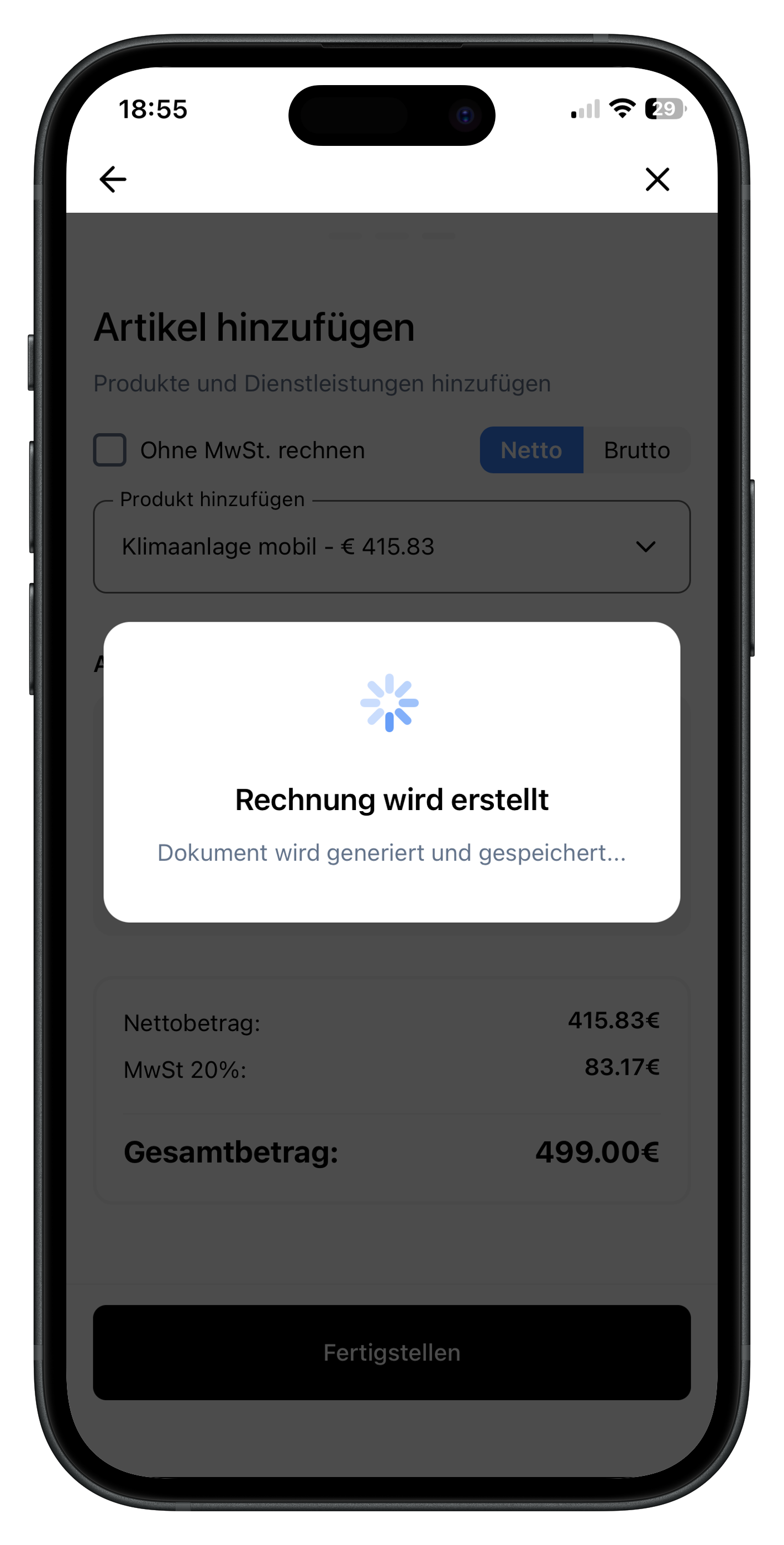Tap the chevron on the product selector
The width and height of the screenshot is (784, 1545).
coord(645,546)
